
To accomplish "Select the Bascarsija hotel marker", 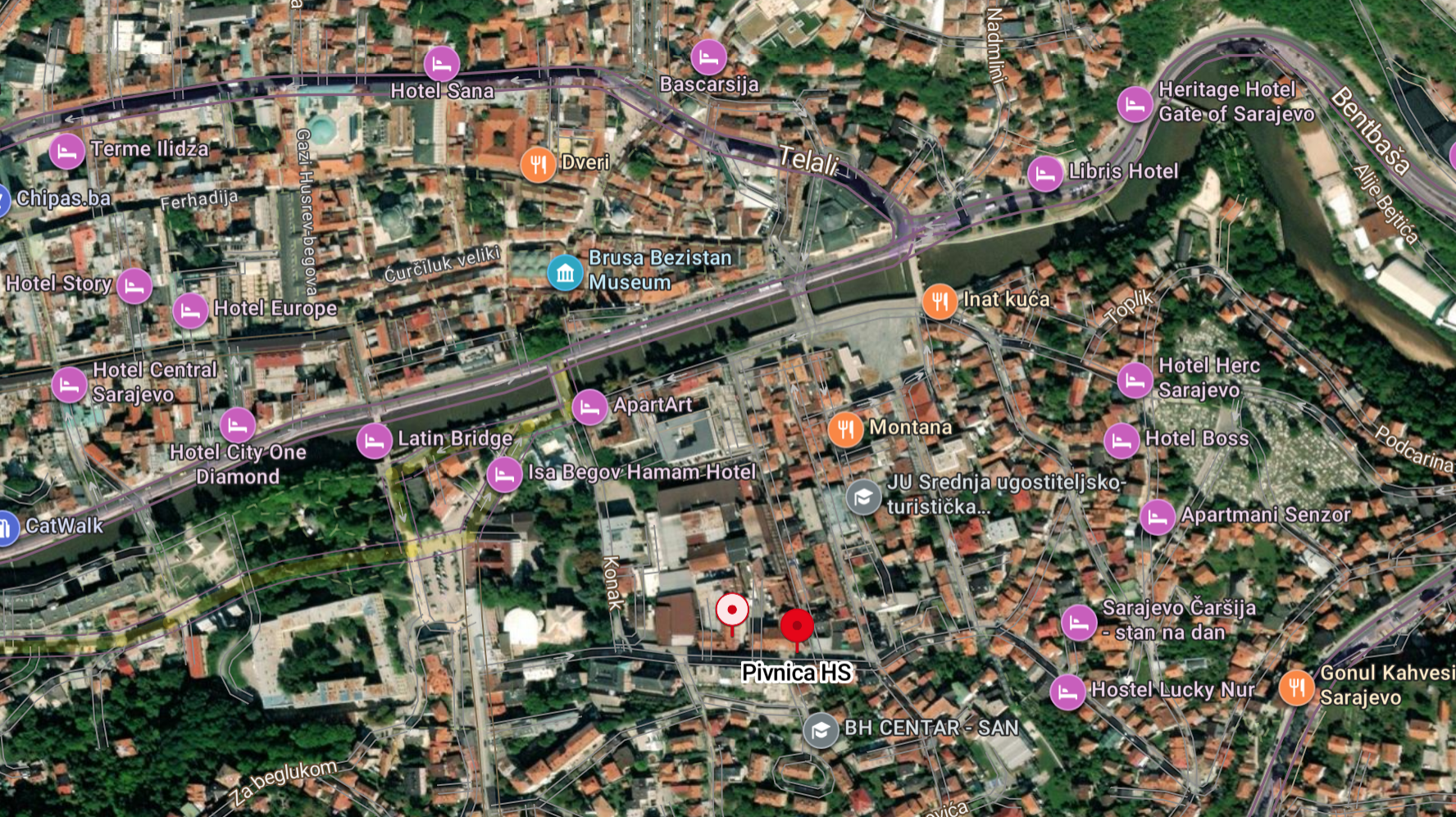I will [708, 57].
